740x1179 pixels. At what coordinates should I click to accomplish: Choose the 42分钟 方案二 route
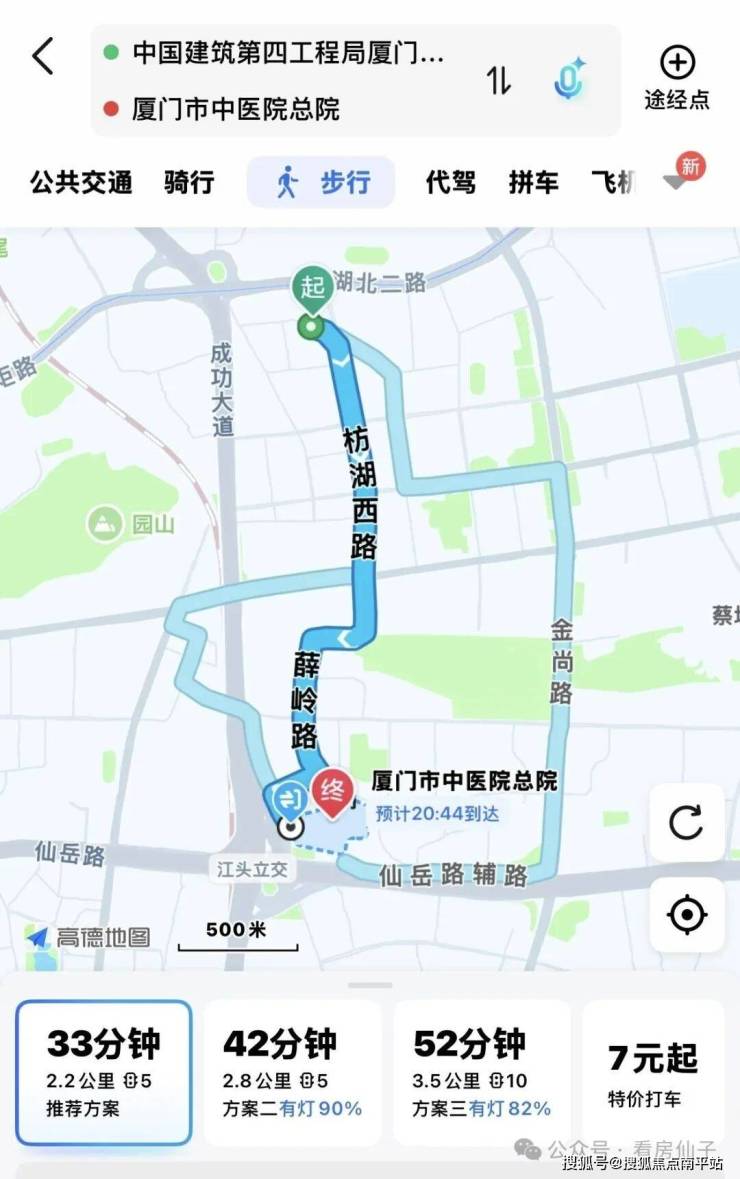(x=292, y=1071)
